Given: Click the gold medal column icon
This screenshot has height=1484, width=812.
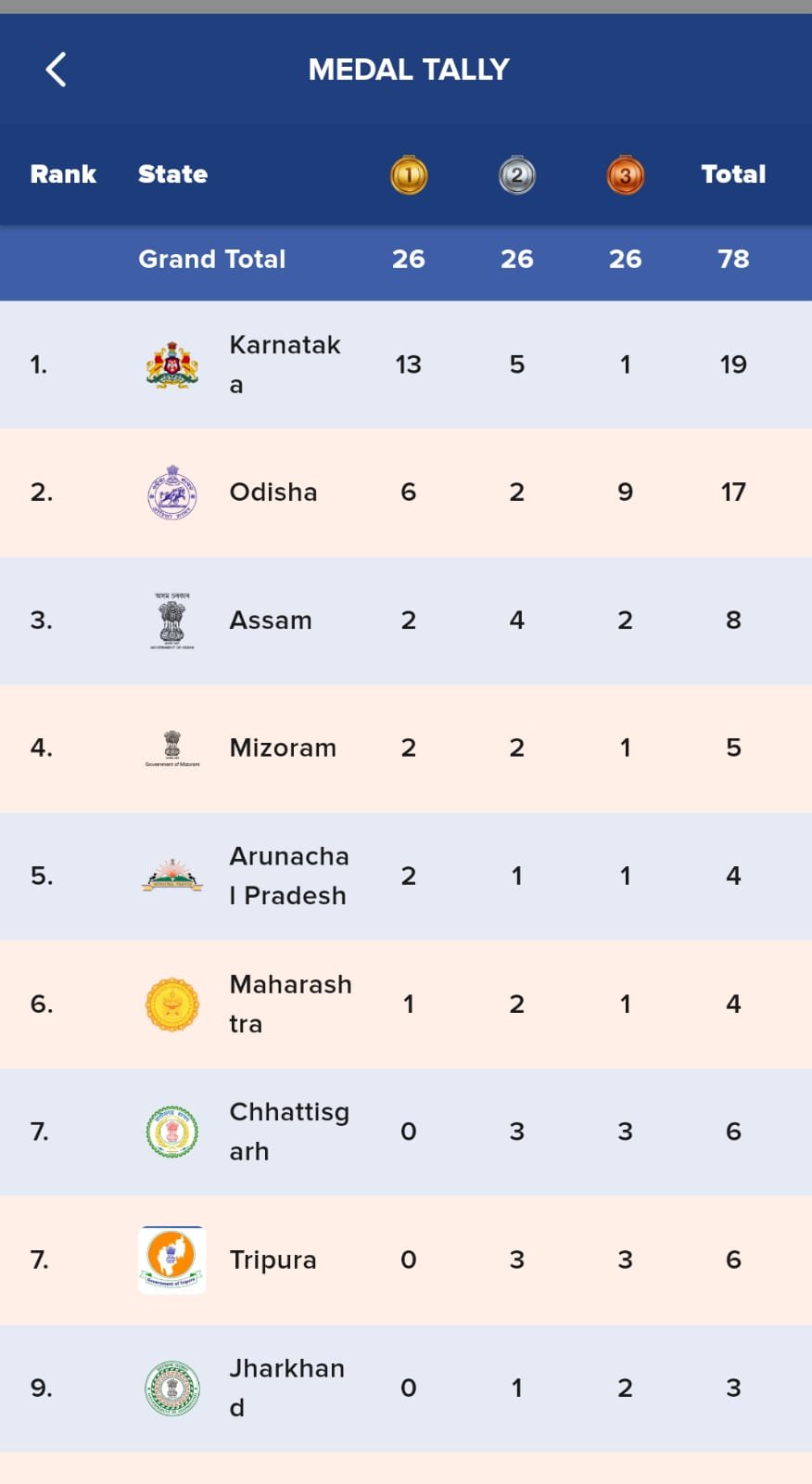Looking at the screenshot, I should [408, 174].
